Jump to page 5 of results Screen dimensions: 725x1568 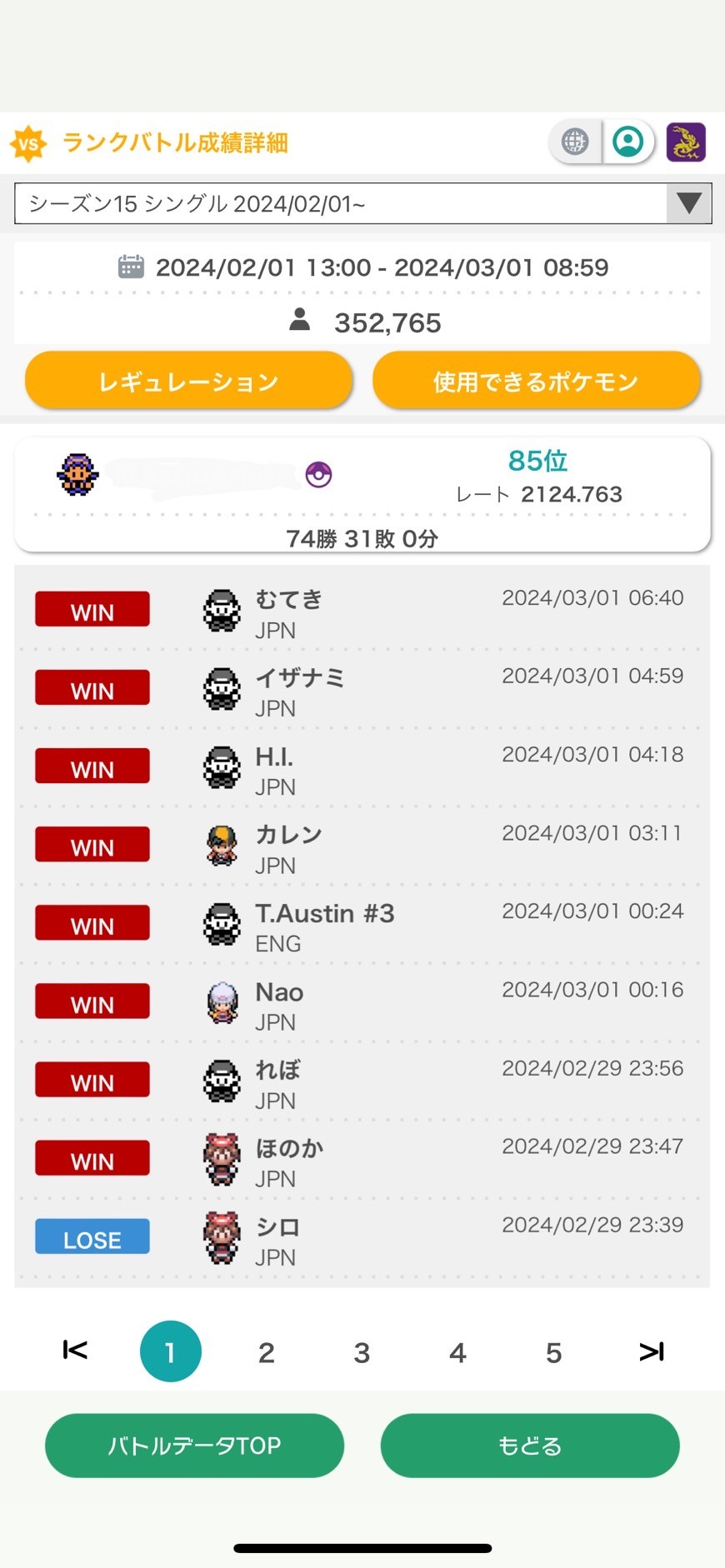pos(553,1352)
